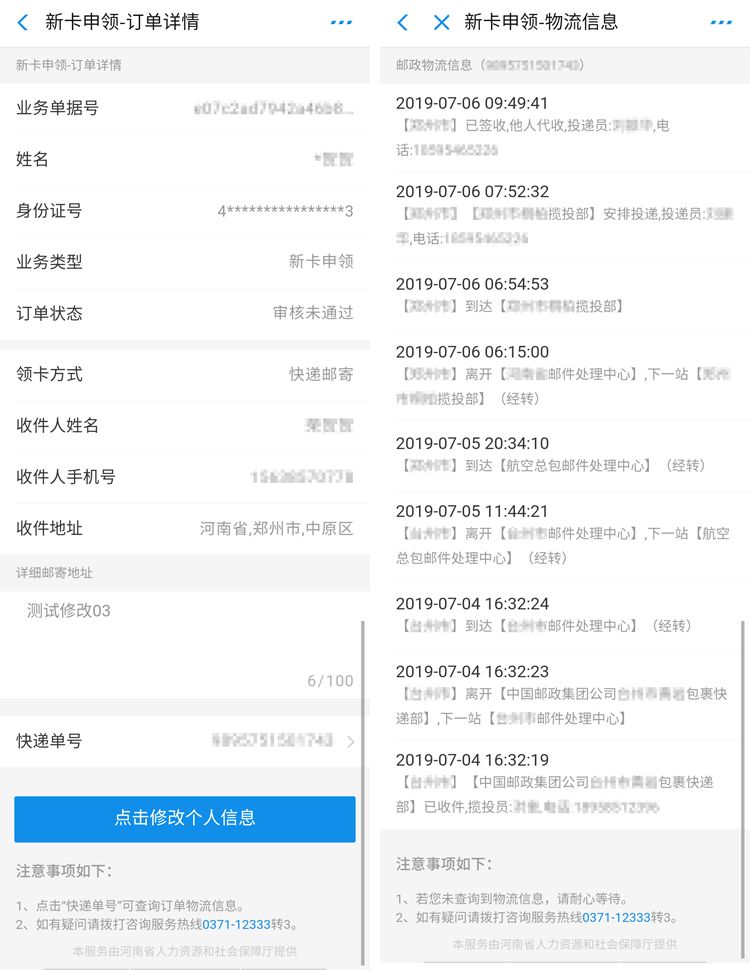Tap the 点击修改个人信息 blue button
This screenshot has width=750, height=970.
coord(185,819)
